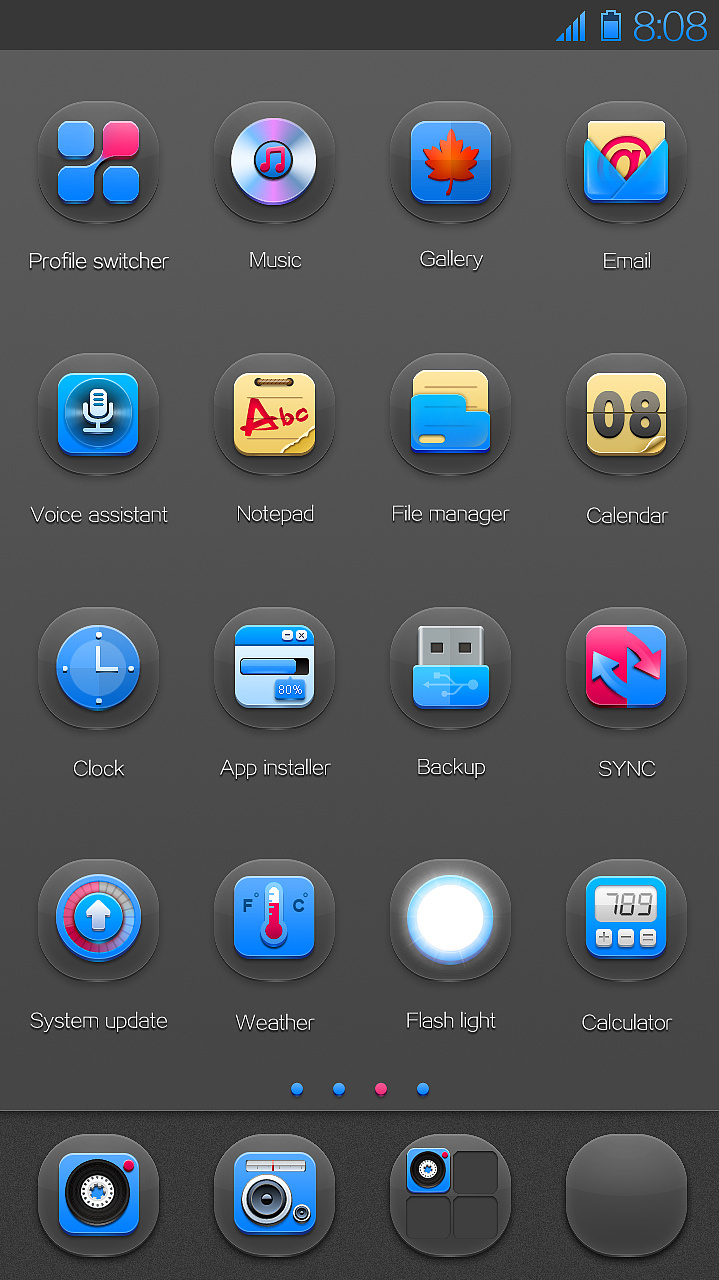Open App installer
The width and height of the screenshot is (719, 1280).
pyautogui.click(x=274, y=668)
